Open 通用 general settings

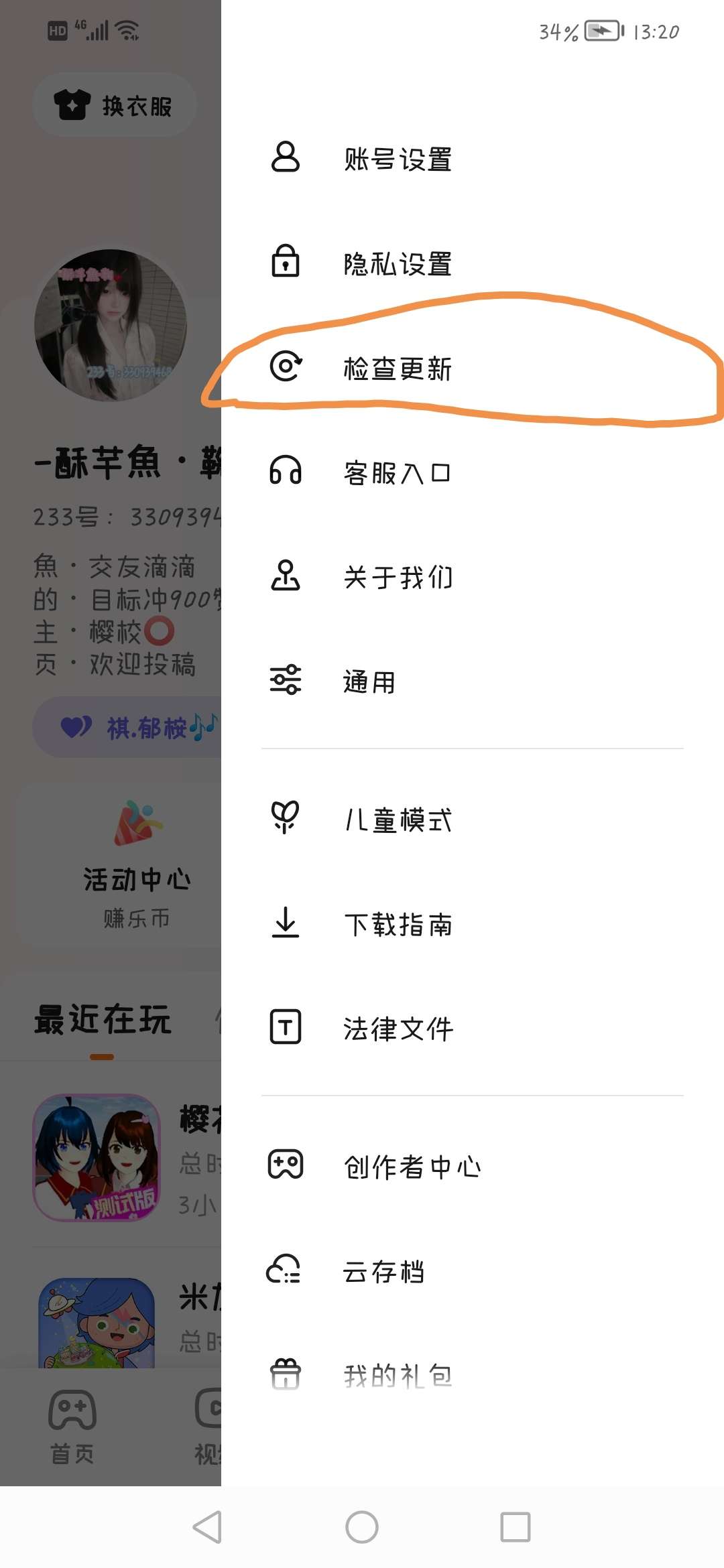369,681
